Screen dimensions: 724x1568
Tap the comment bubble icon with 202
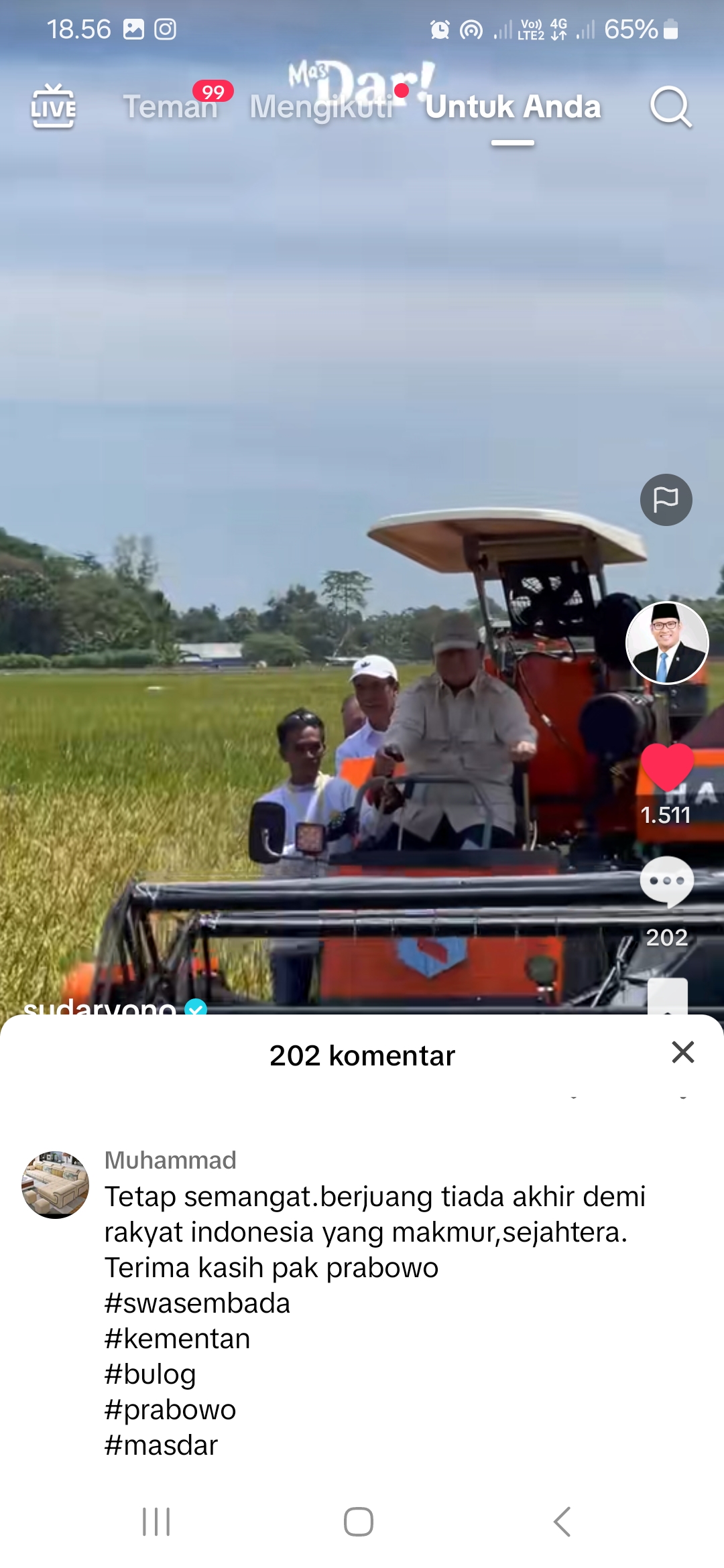(x=666, y=882)
